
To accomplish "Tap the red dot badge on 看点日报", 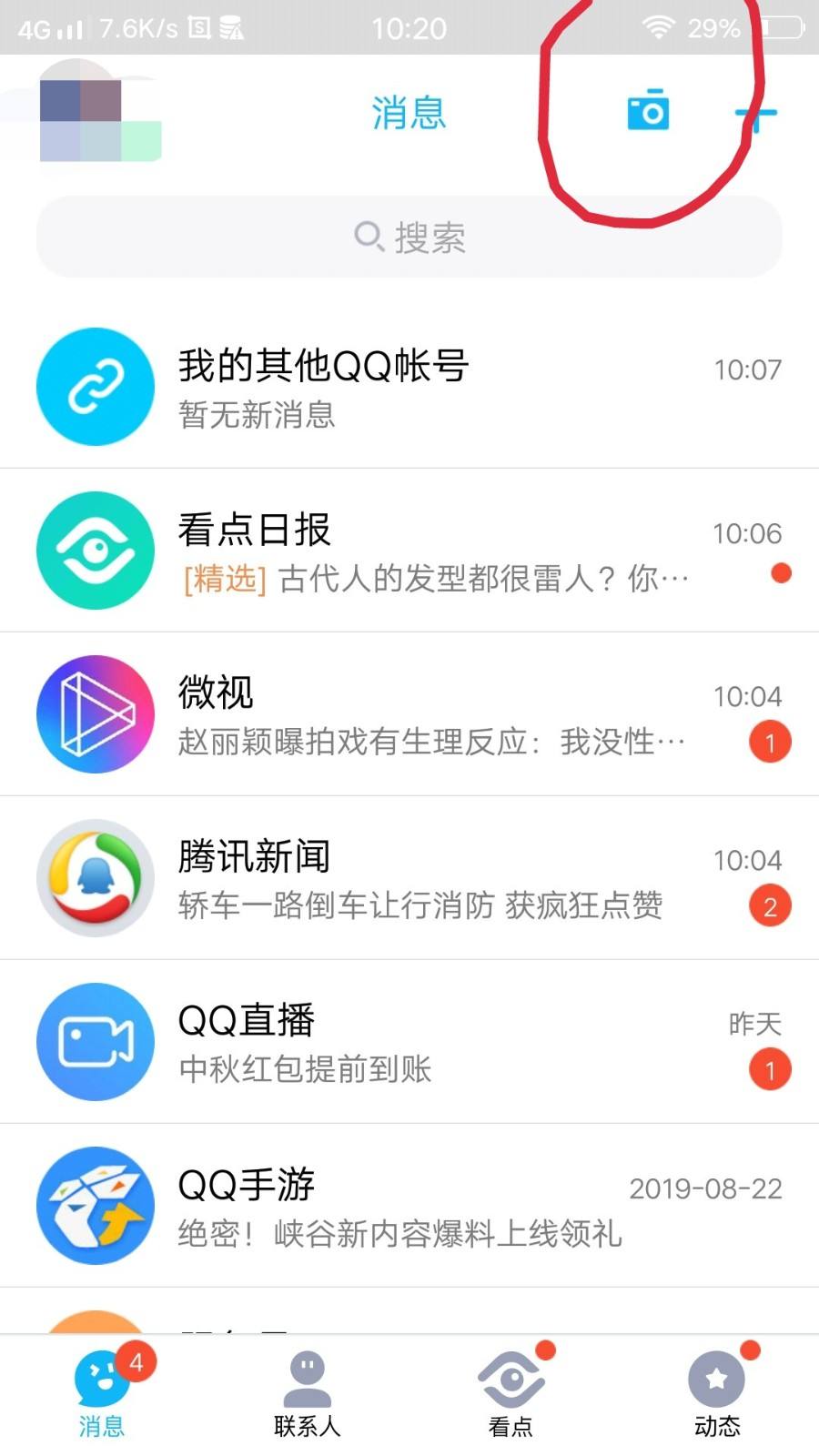I will coord(781,572).
